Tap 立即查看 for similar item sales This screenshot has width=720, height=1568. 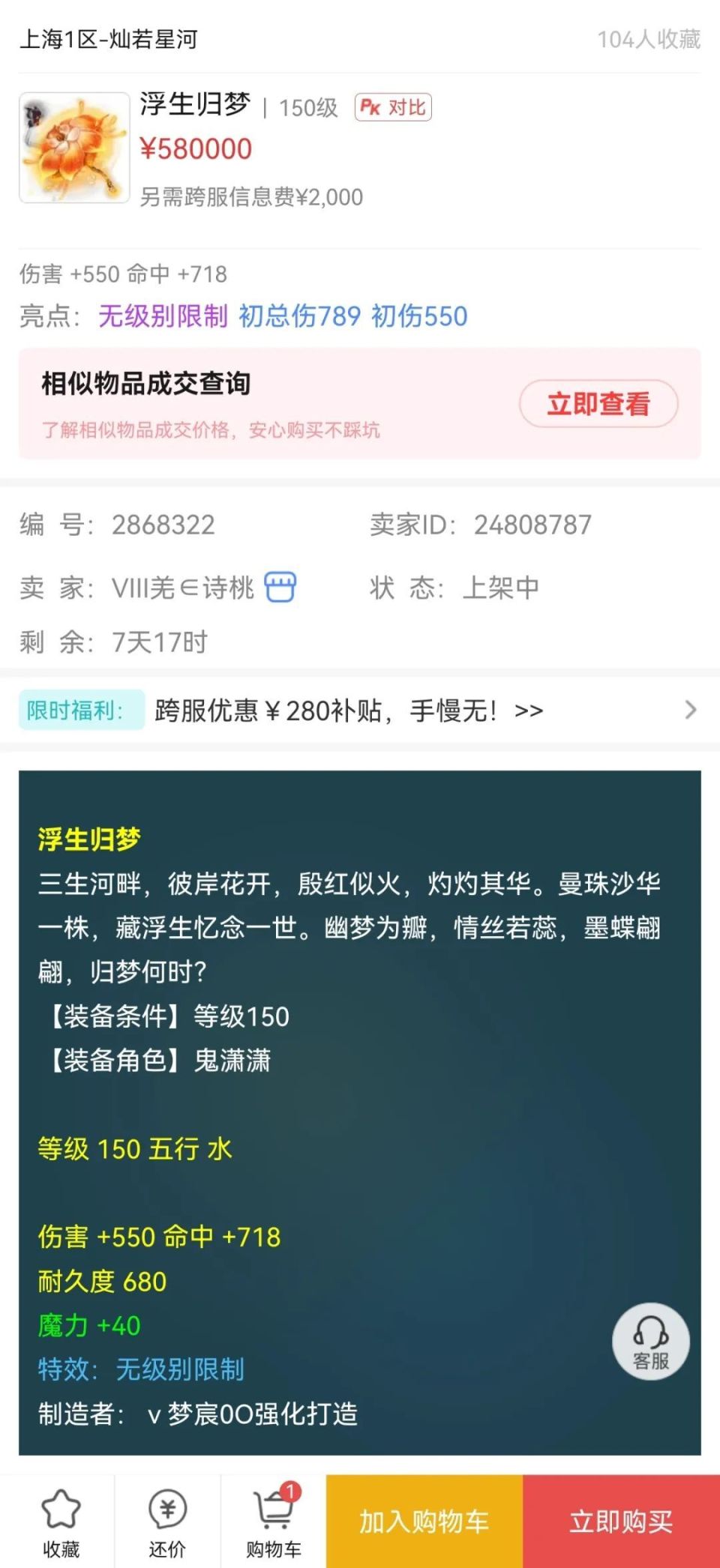tap(598, 404)
